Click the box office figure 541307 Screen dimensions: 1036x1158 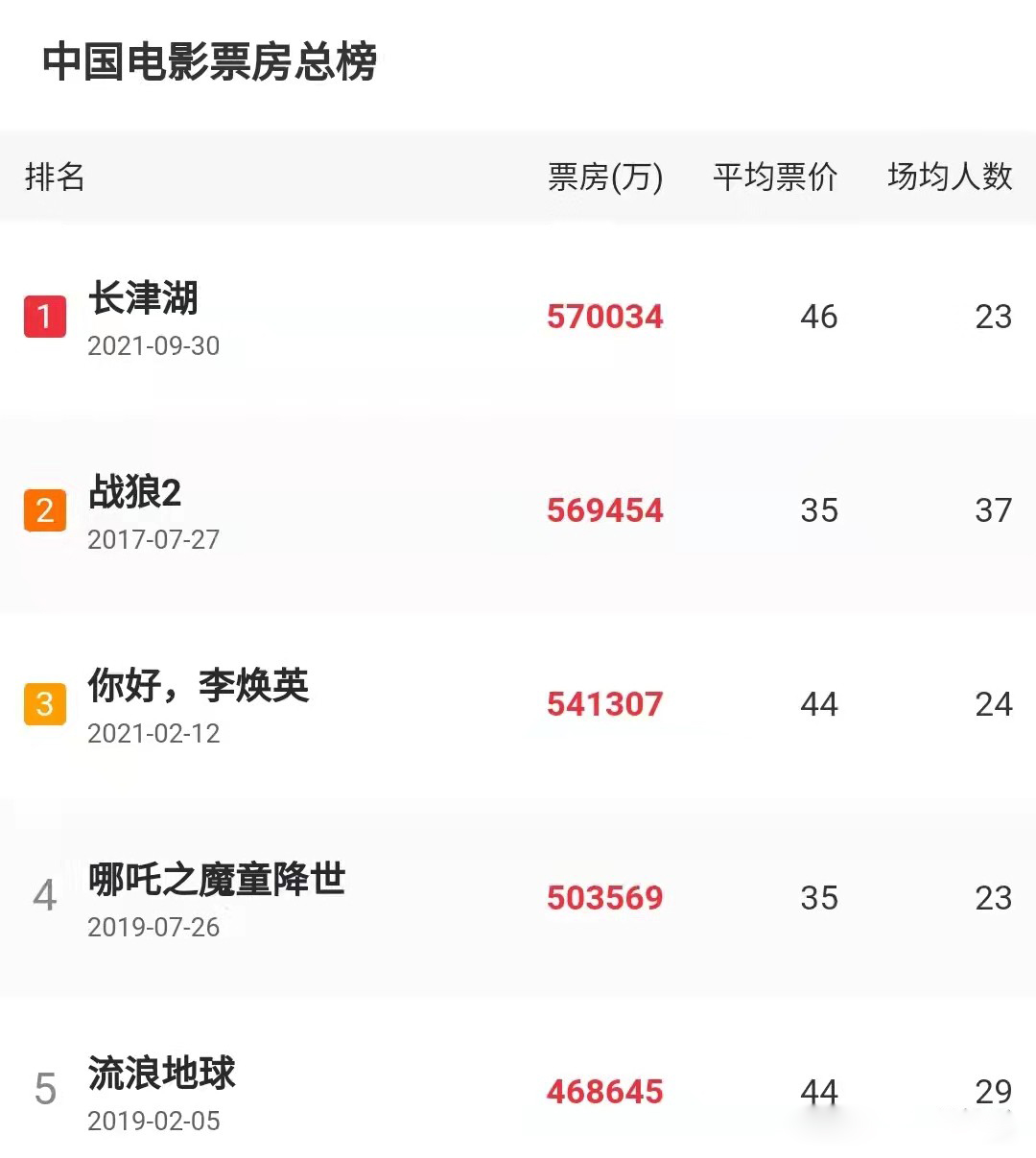605,703
